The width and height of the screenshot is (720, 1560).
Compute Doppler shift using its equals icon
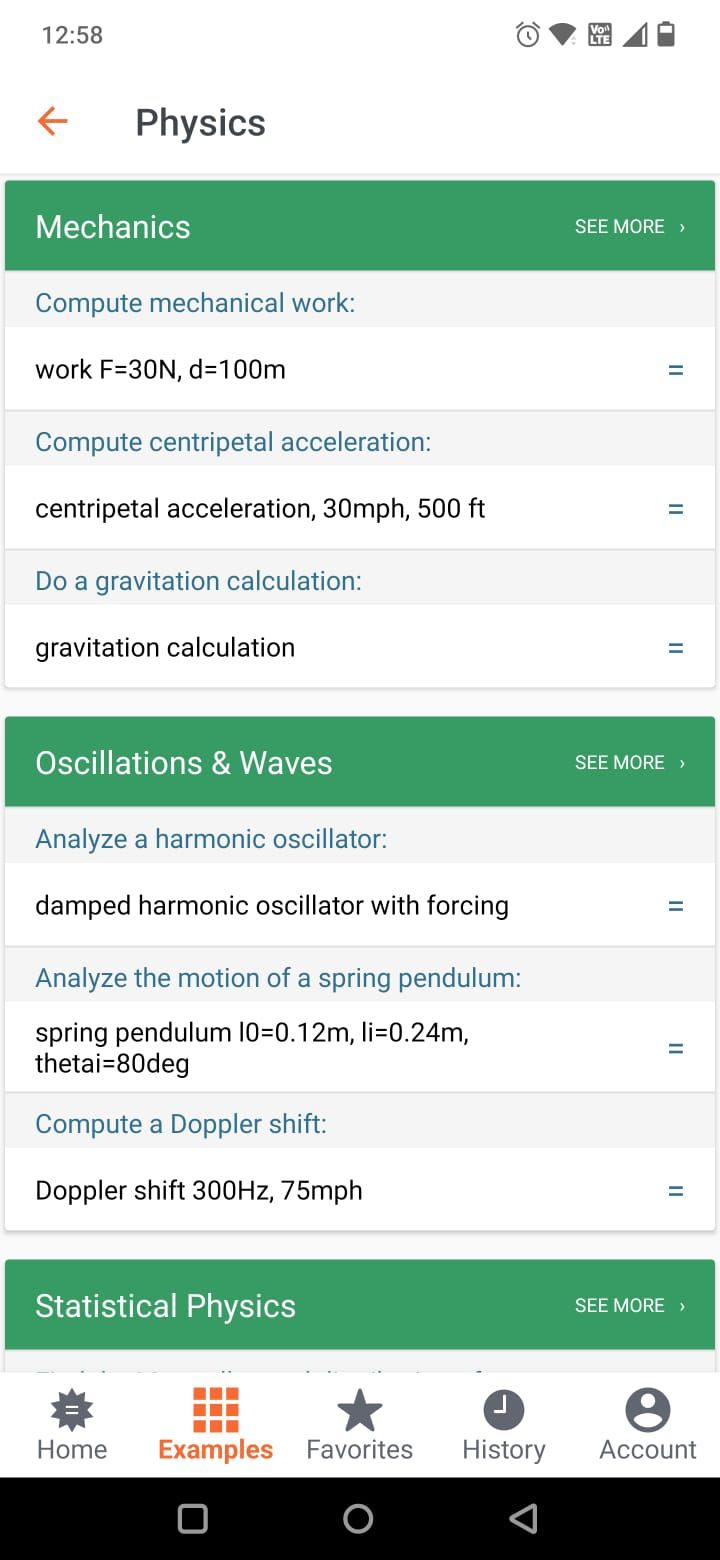click(x=675, y=1190)
